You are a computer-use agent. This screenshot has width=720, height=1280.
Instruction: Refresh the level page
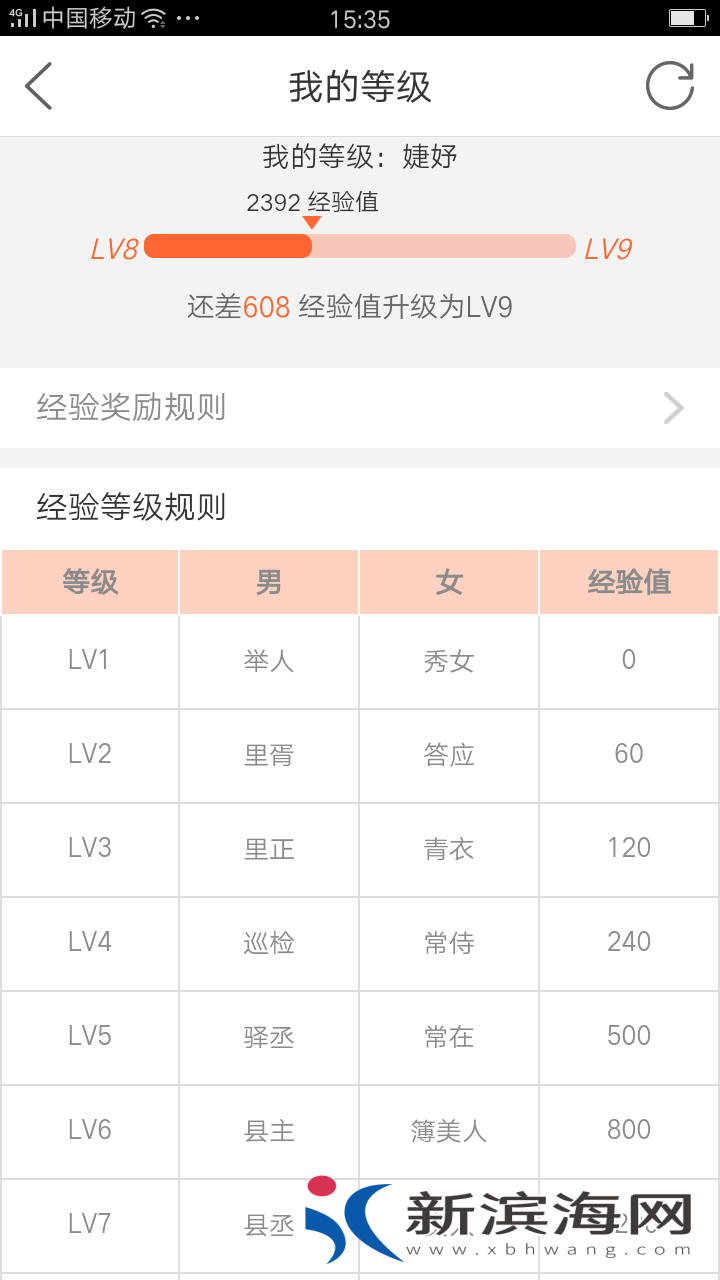[x=669, y=86]
